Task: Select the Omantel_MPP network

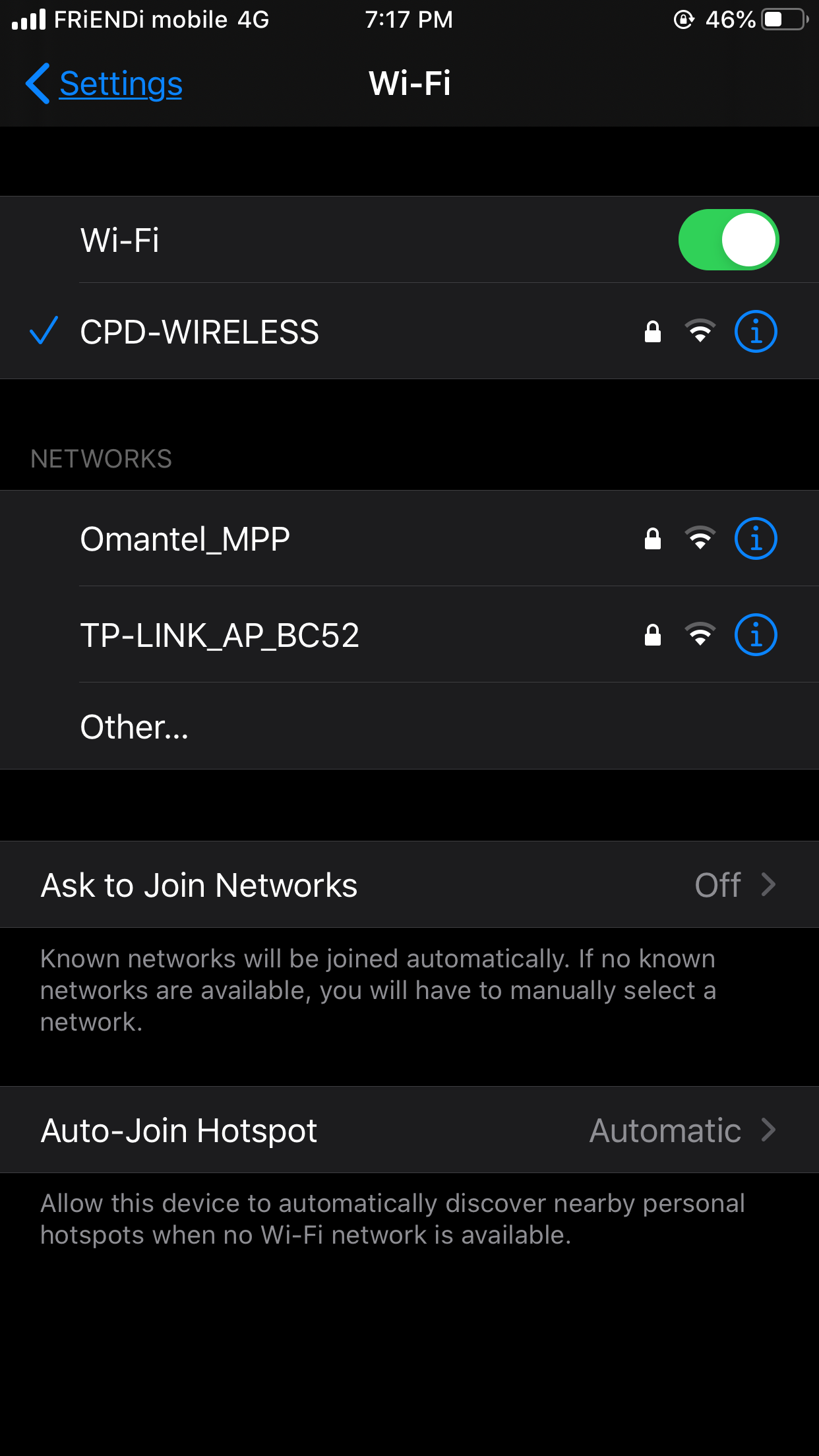Action: [x=185, y=538]
